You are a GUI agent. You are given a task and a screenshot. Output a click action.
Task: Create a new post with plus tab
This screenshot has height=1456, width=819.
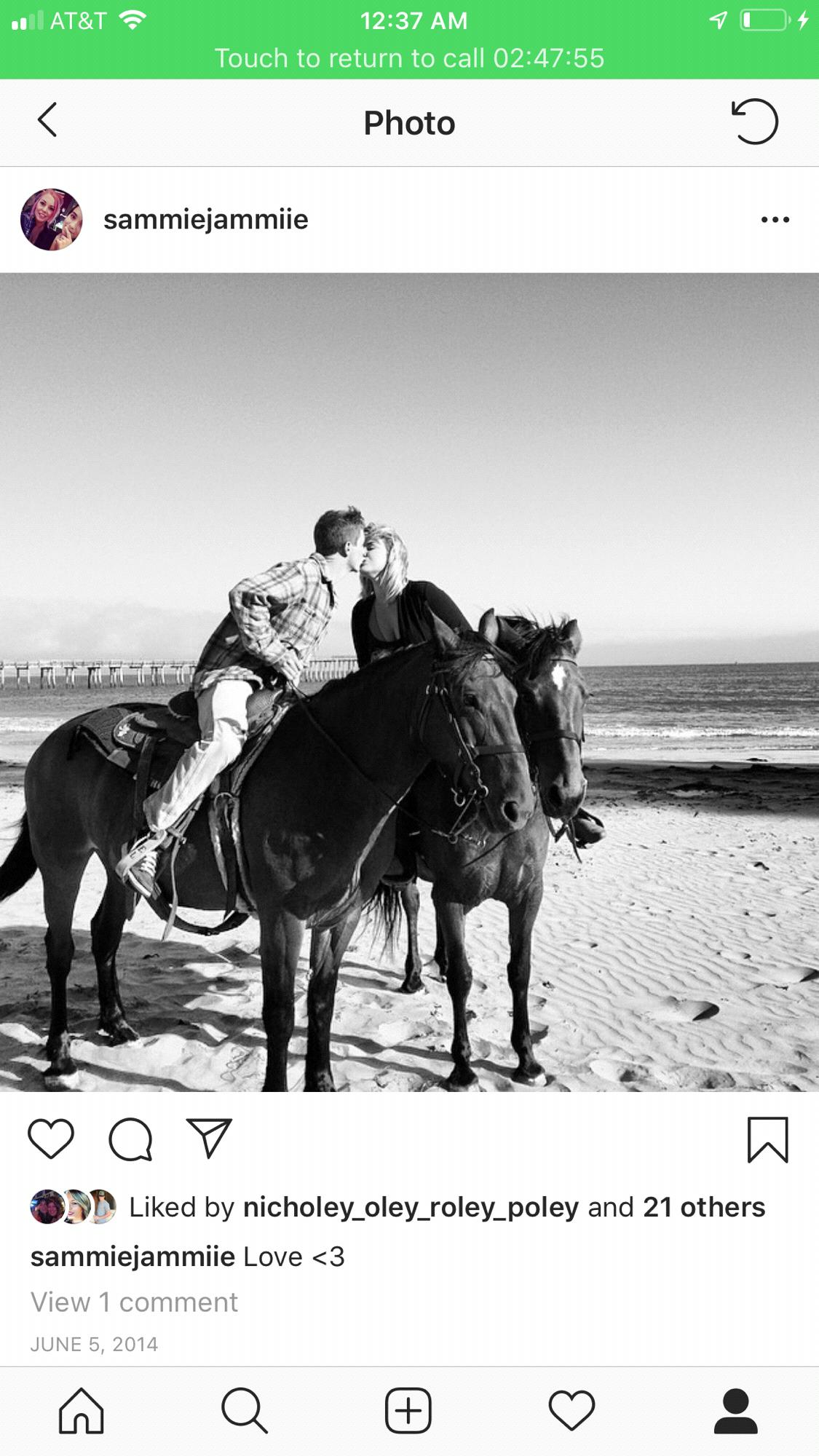408,1410
